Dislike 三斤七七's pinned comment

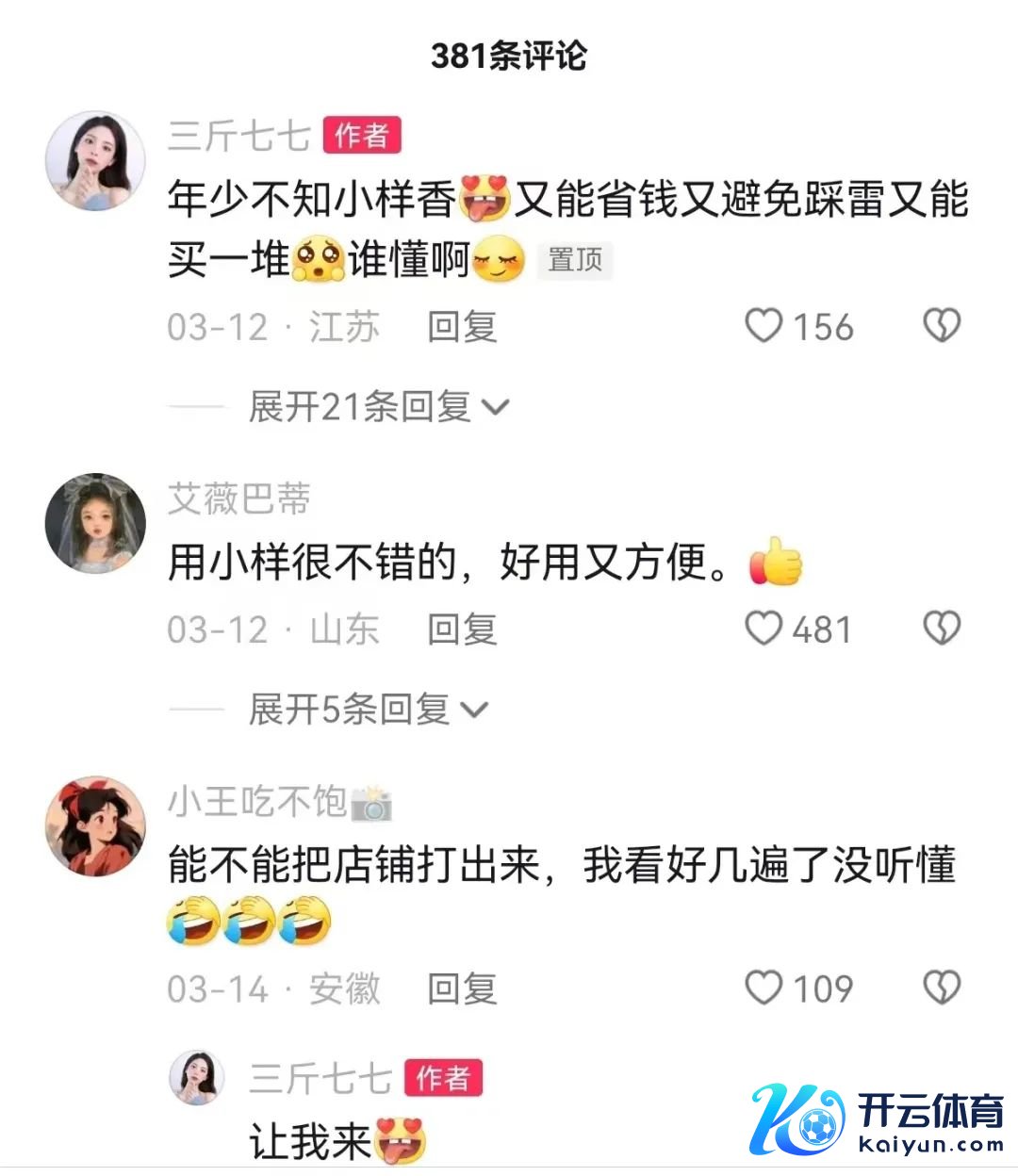tap(941, 326)
